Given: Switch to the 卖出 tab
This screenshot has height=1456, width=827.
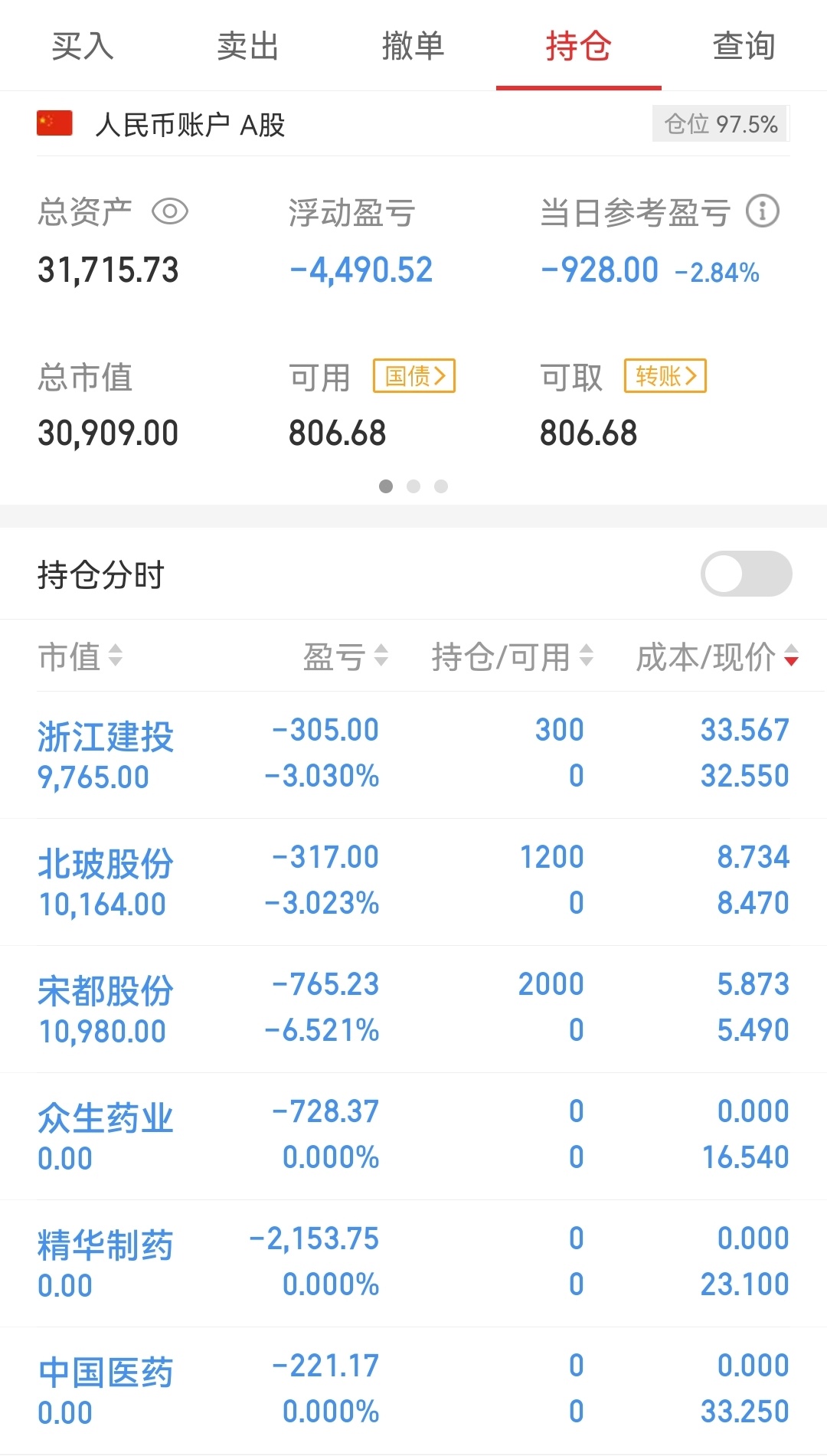Looking at the screenshot, I should point(248,46).
